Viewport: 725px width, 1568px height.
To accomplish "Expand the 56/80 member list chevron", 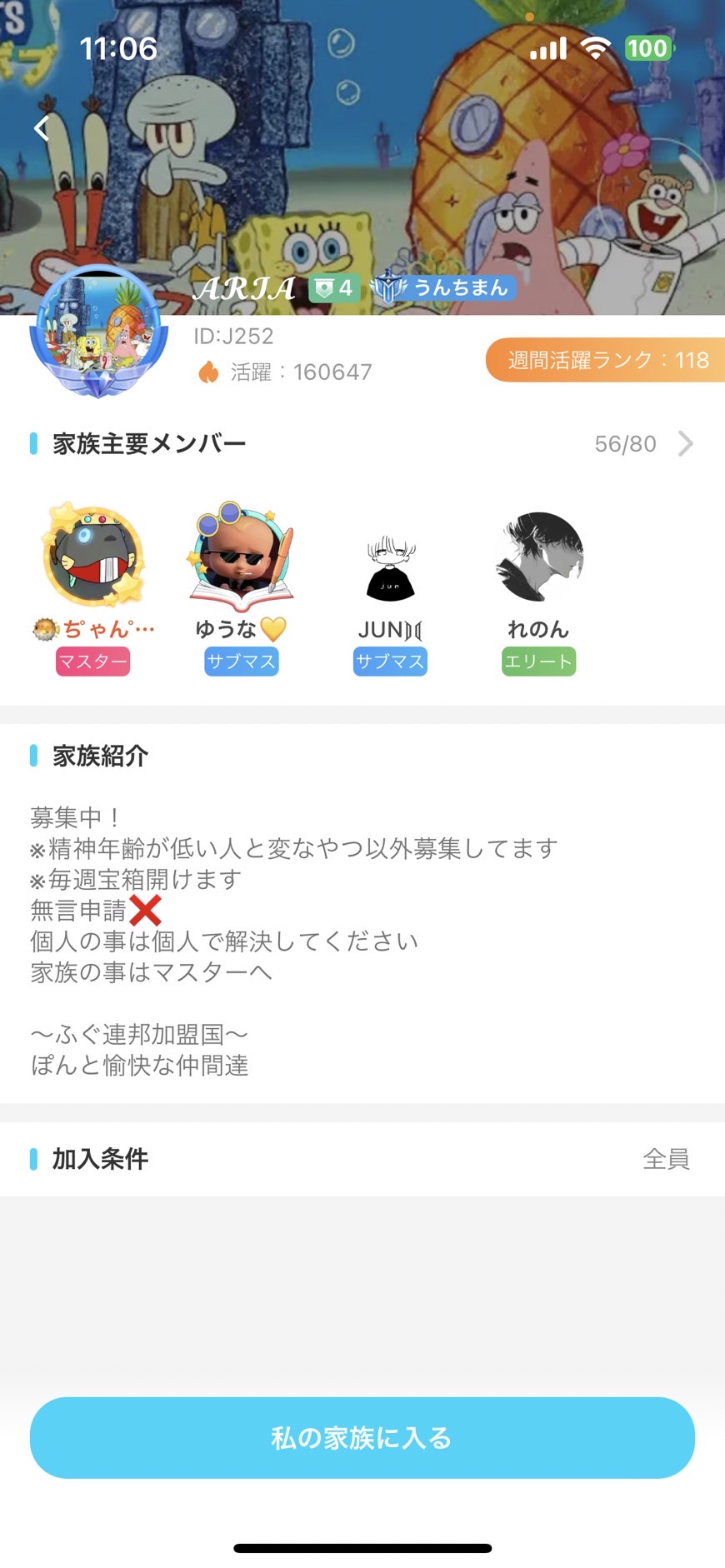I will (x=685, y=444).
